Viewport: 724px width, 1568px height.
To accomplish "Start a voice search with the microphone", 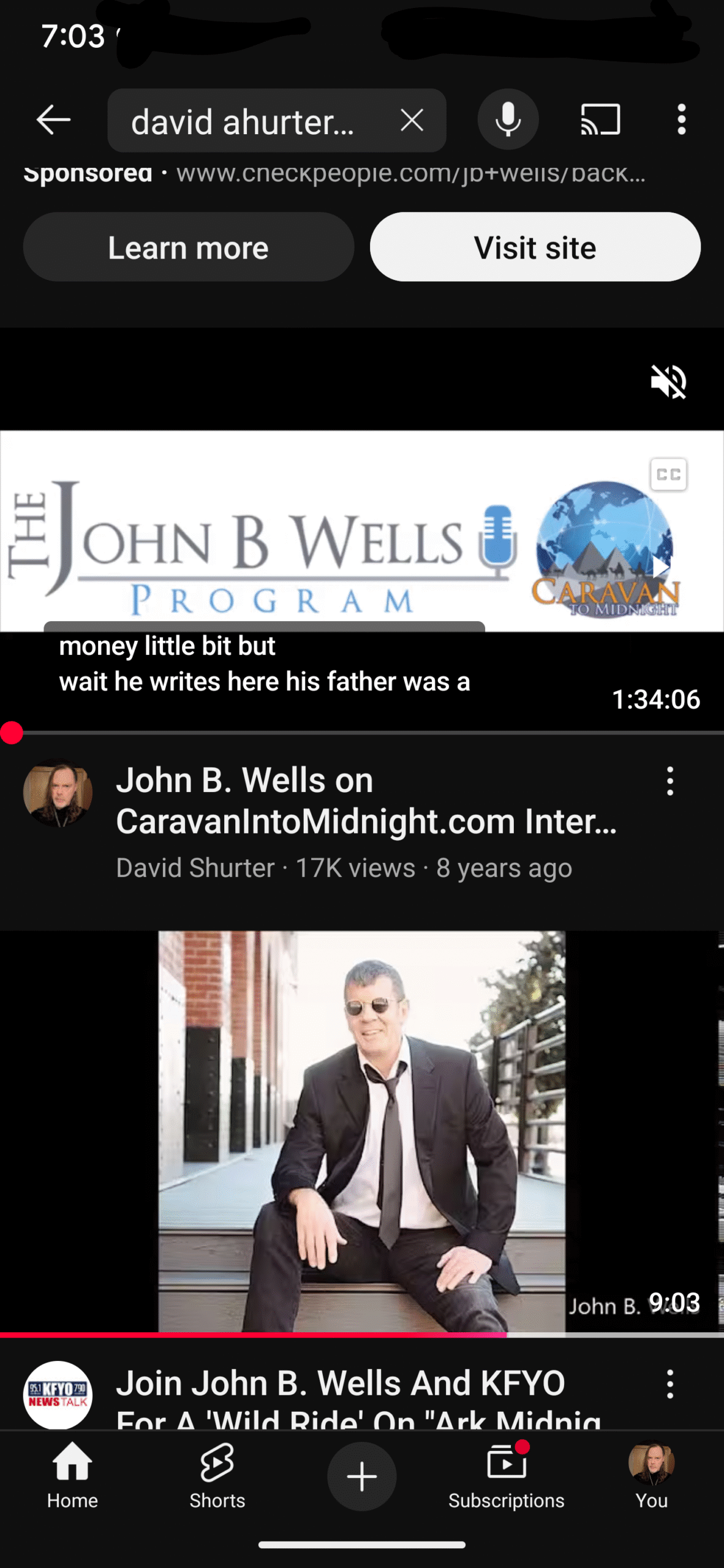I will [508, 119].
